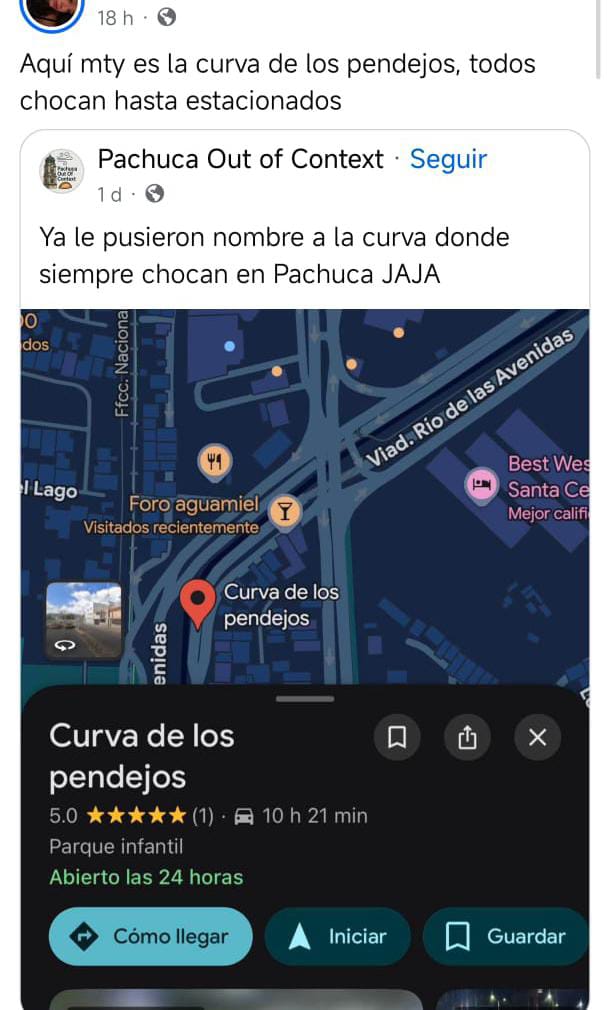
Task: Open the poster's profile picture at top
Action: 52,10
